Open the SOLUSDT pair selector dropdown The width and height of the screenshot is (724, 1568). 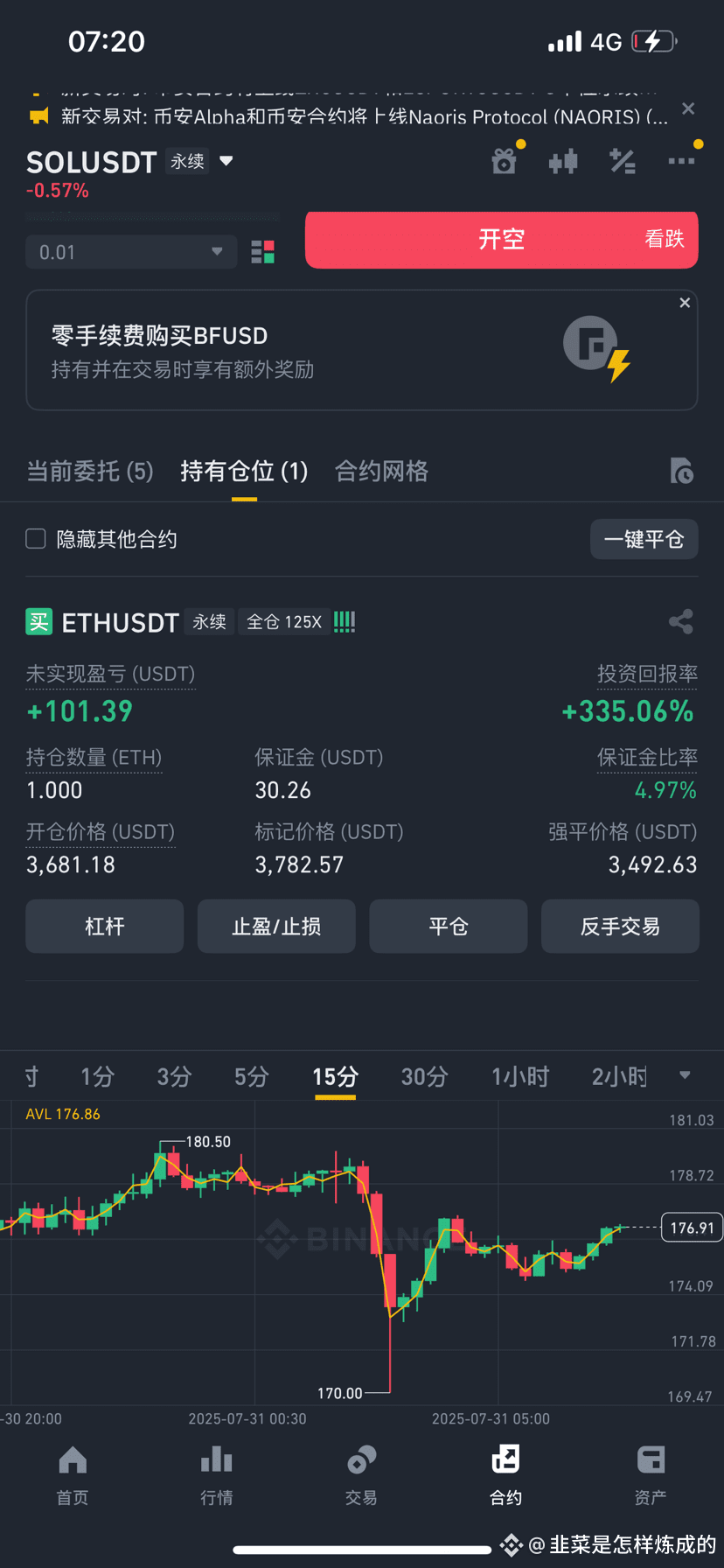tap(226, 161)
